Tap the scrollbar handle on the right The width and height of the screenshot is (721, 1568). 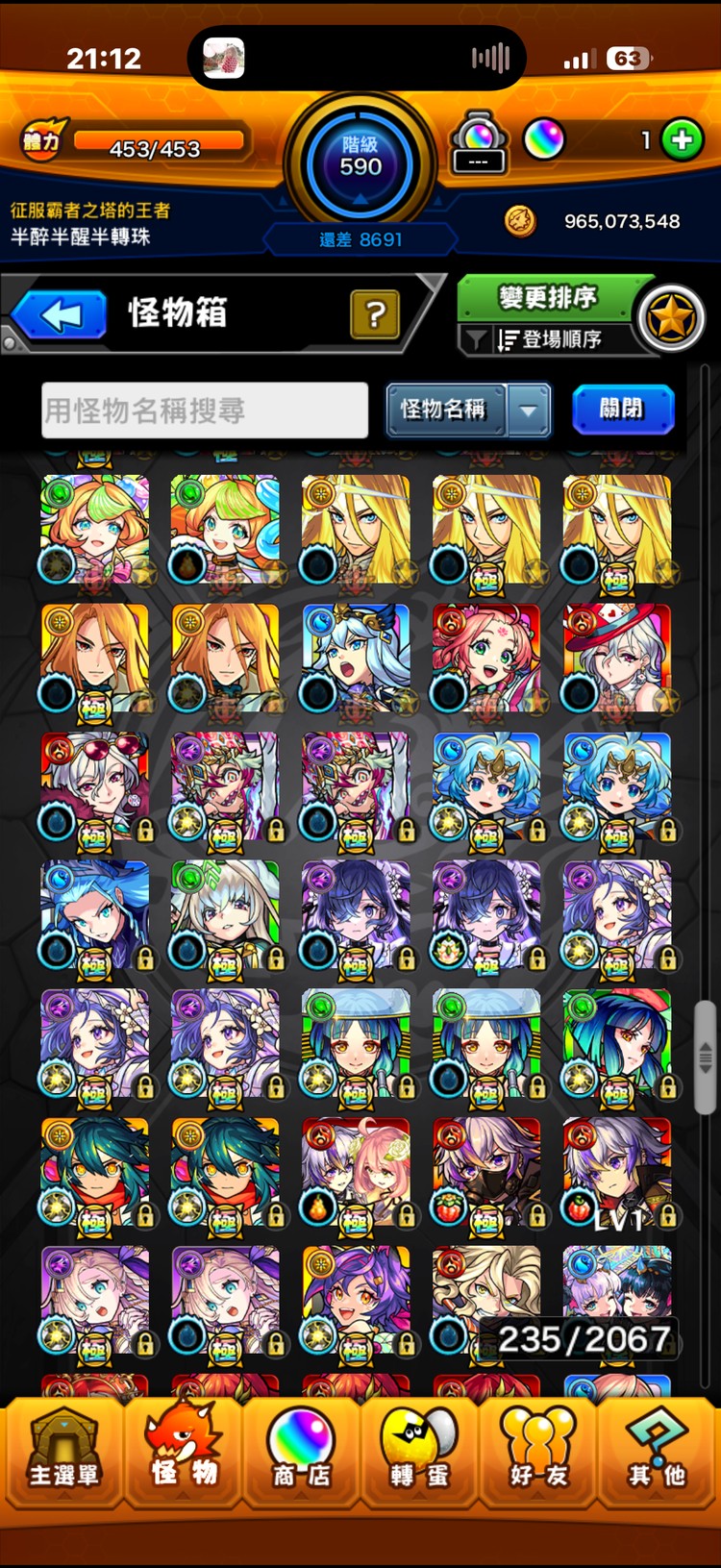click(x=706, y=1058)
